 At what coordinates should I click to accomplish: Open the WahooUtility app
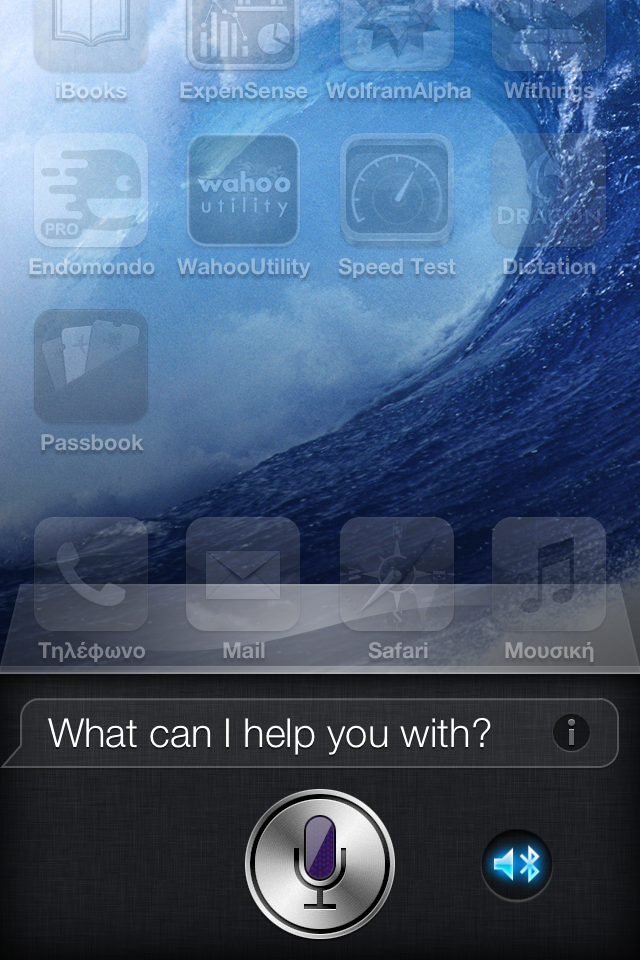(243, 191)
